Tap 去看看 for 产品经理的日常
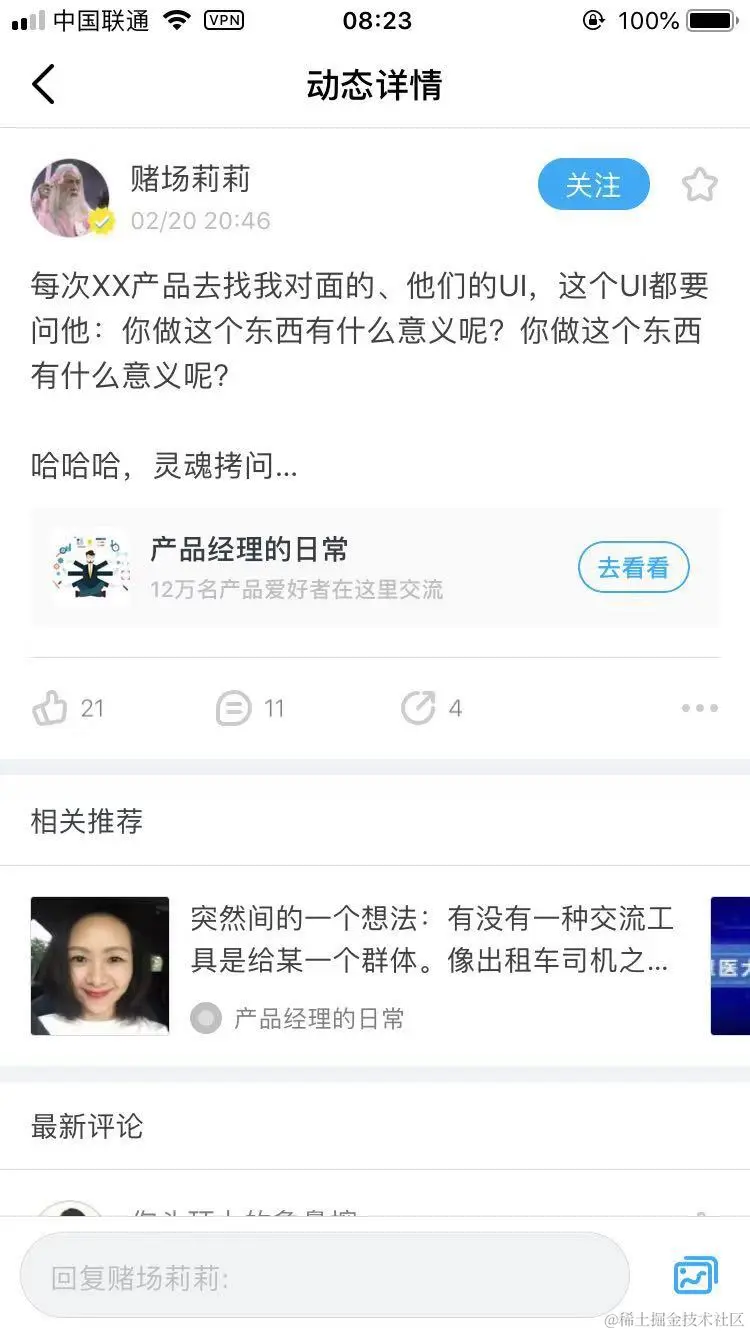Image resolution: width=750 pixels, height=1334 pixels. (x=633, y=568)
